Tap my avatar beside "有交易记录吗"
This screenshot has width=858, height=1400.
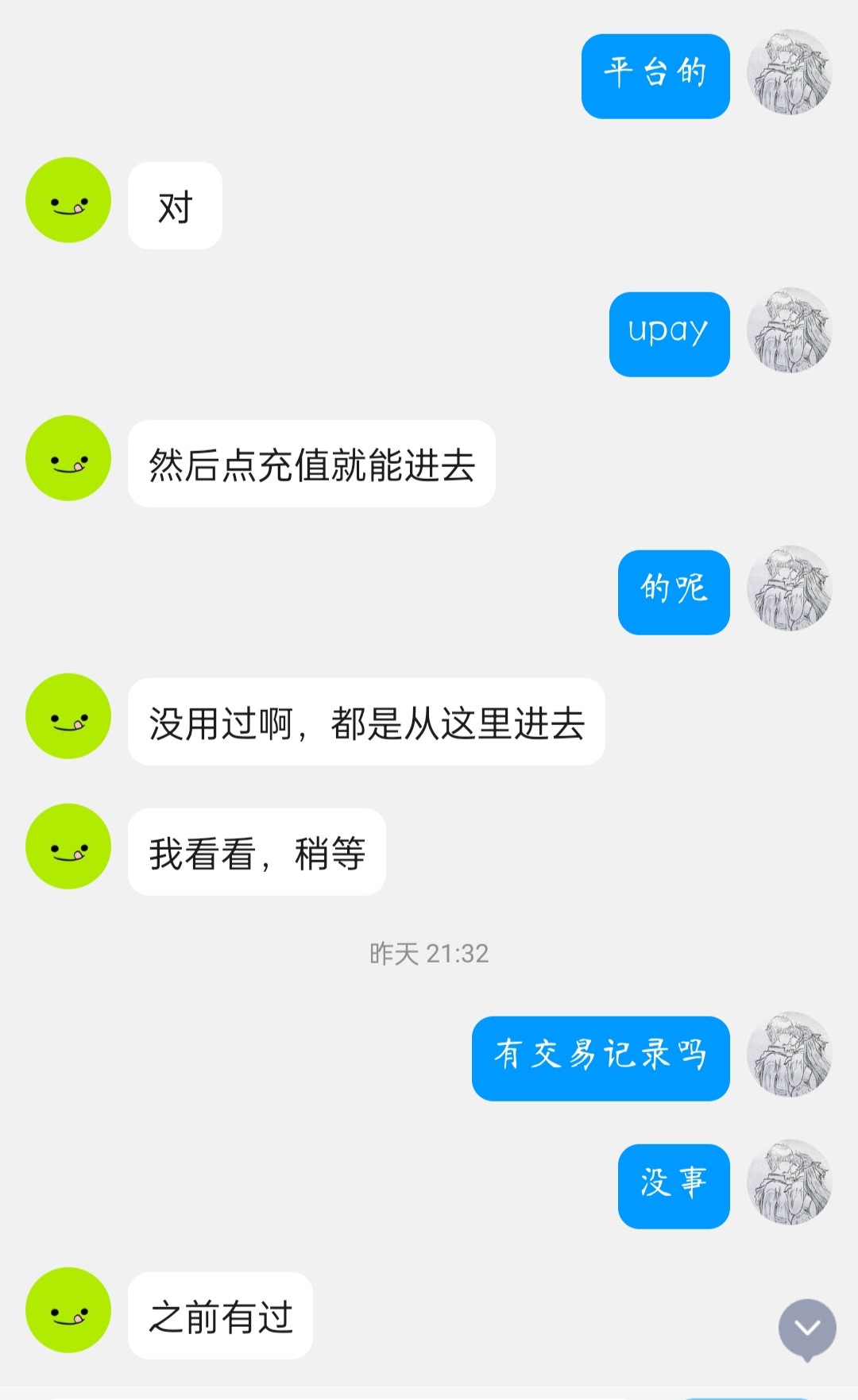pos(789,1055)
